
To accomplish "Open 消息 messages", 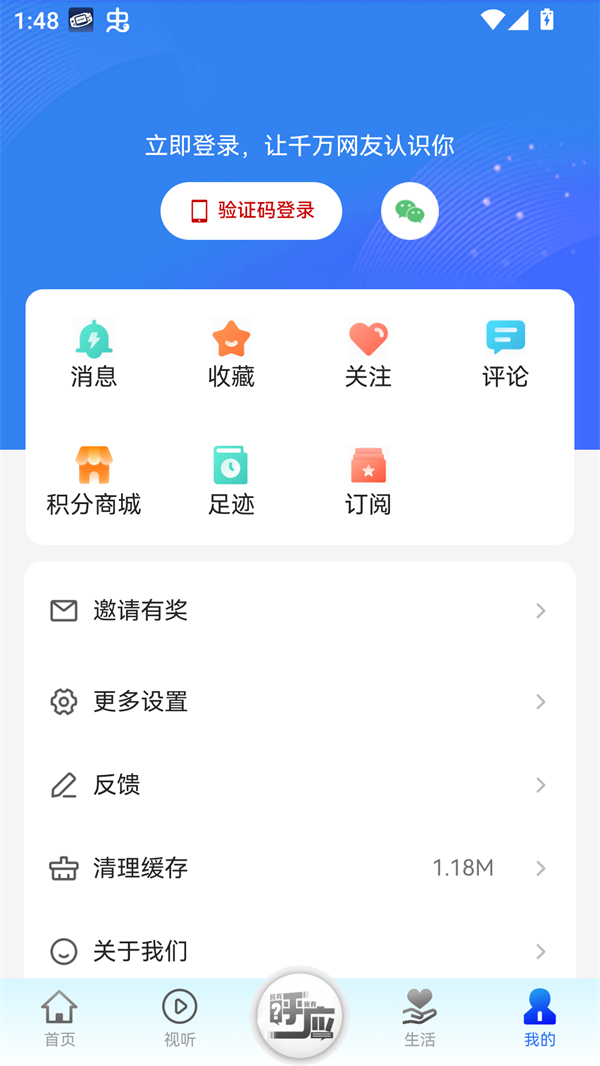I will (94, 354).
